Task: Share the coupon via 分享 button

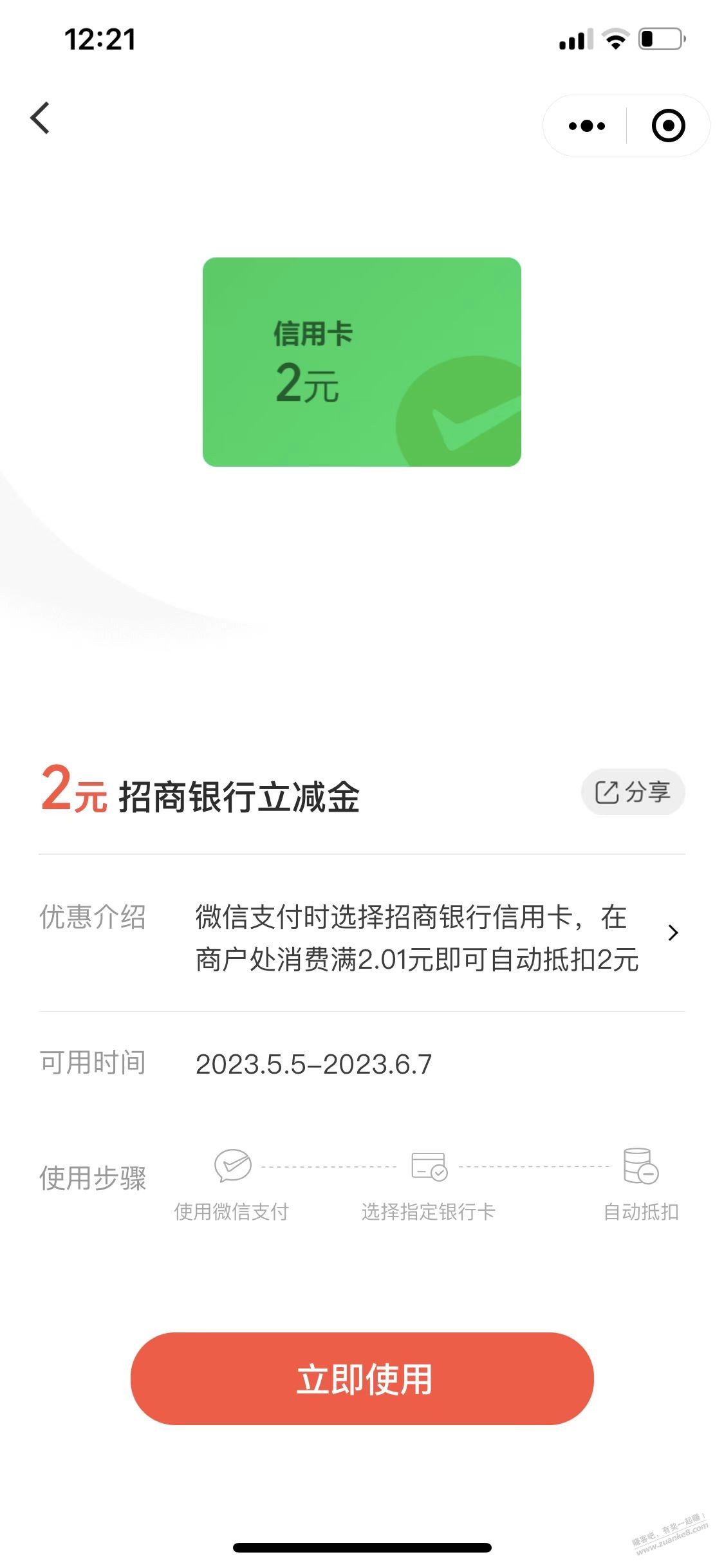Action: pyautogui.click(x=633, y=792)
